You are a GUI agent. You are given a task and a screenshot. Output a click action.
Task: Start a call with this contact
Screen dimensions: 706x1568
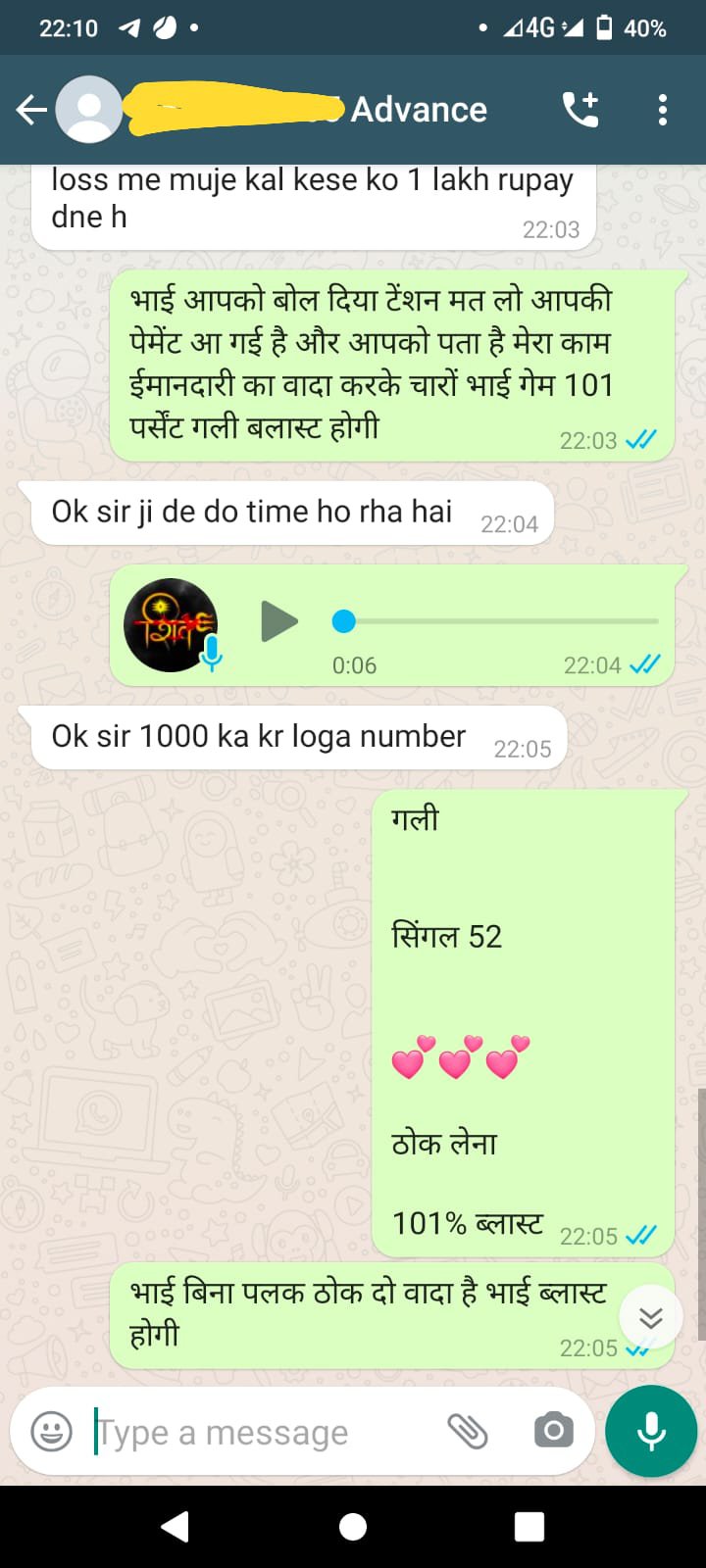point(580,110)
